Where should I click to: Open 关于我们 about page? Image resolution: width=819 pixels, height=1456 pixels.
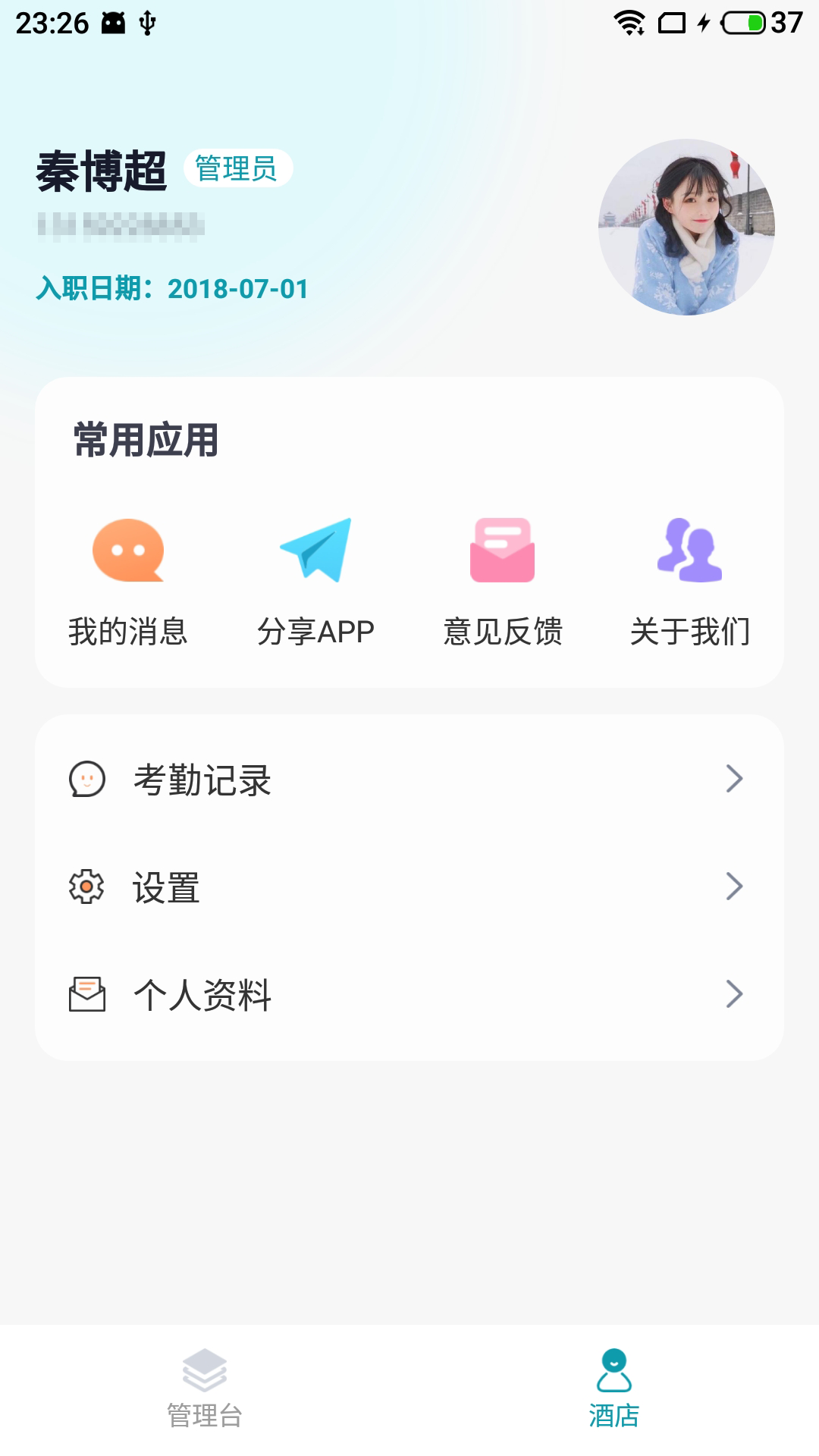click(x=689, y=580)
